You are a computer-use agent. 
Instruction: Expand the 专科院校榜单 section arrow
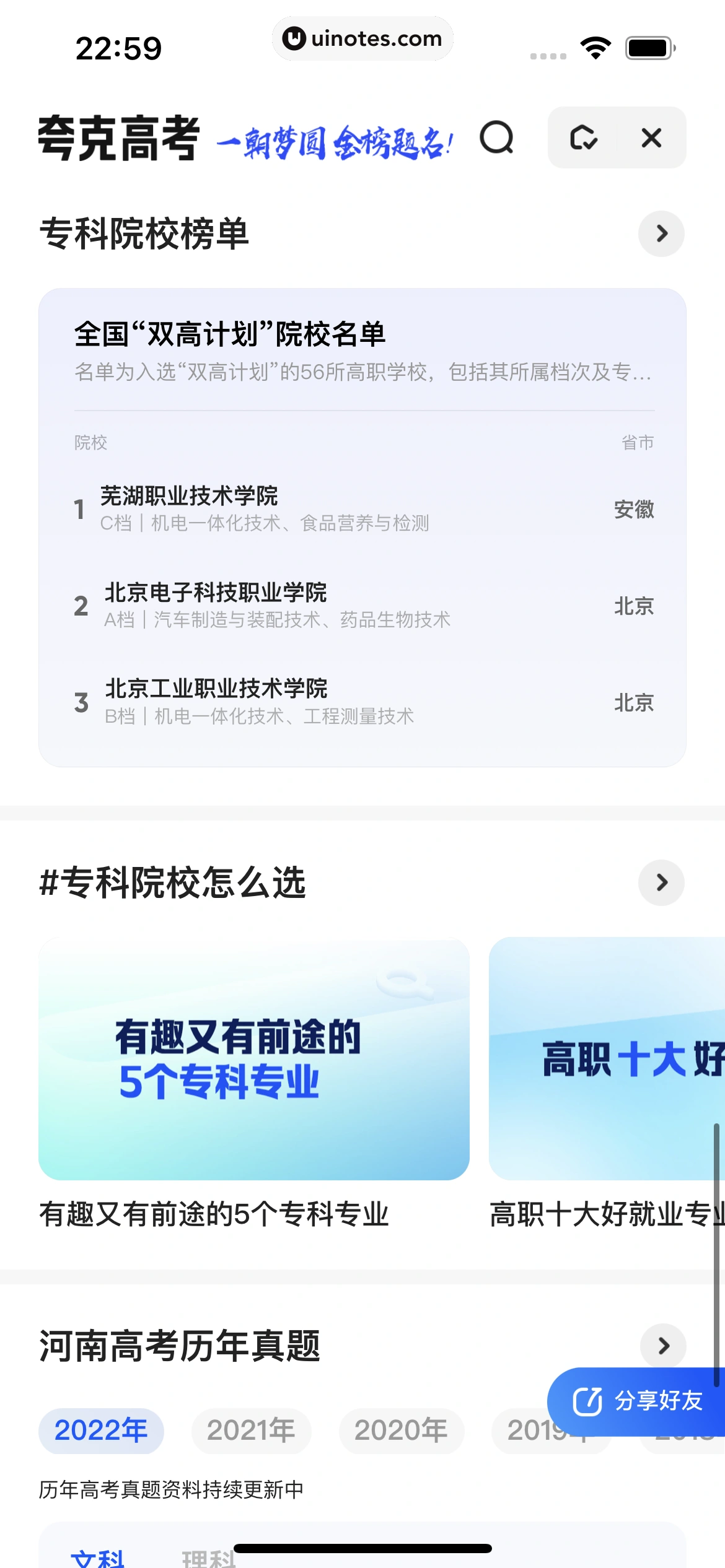coord(661,233)
